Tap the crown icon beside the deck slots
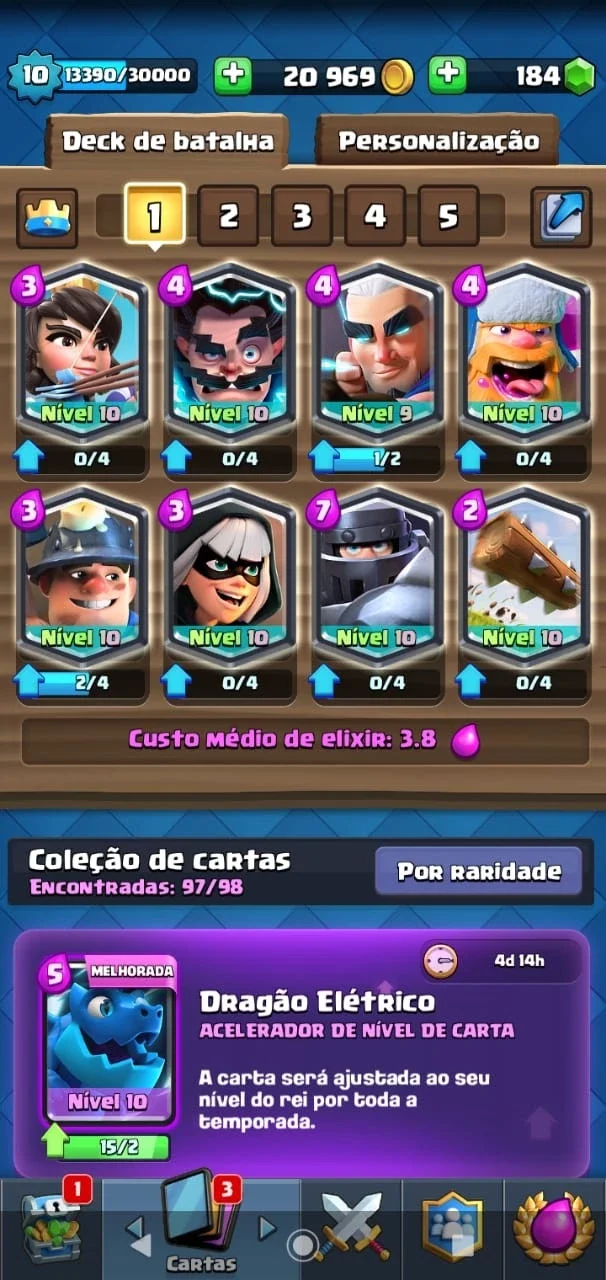 coord(47,217)
